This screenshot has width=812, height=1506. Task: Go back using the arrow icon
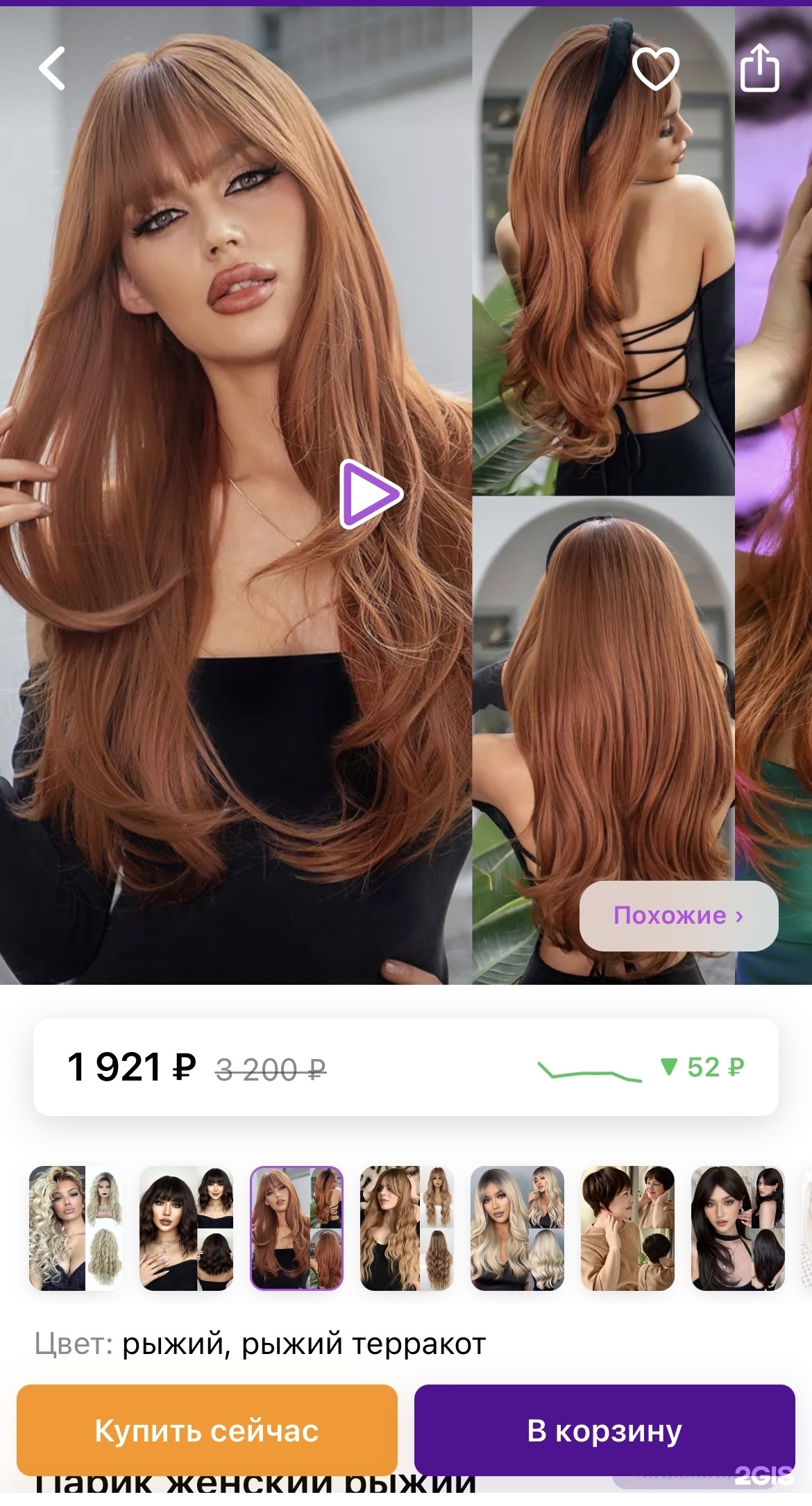(x=52, y=68)
